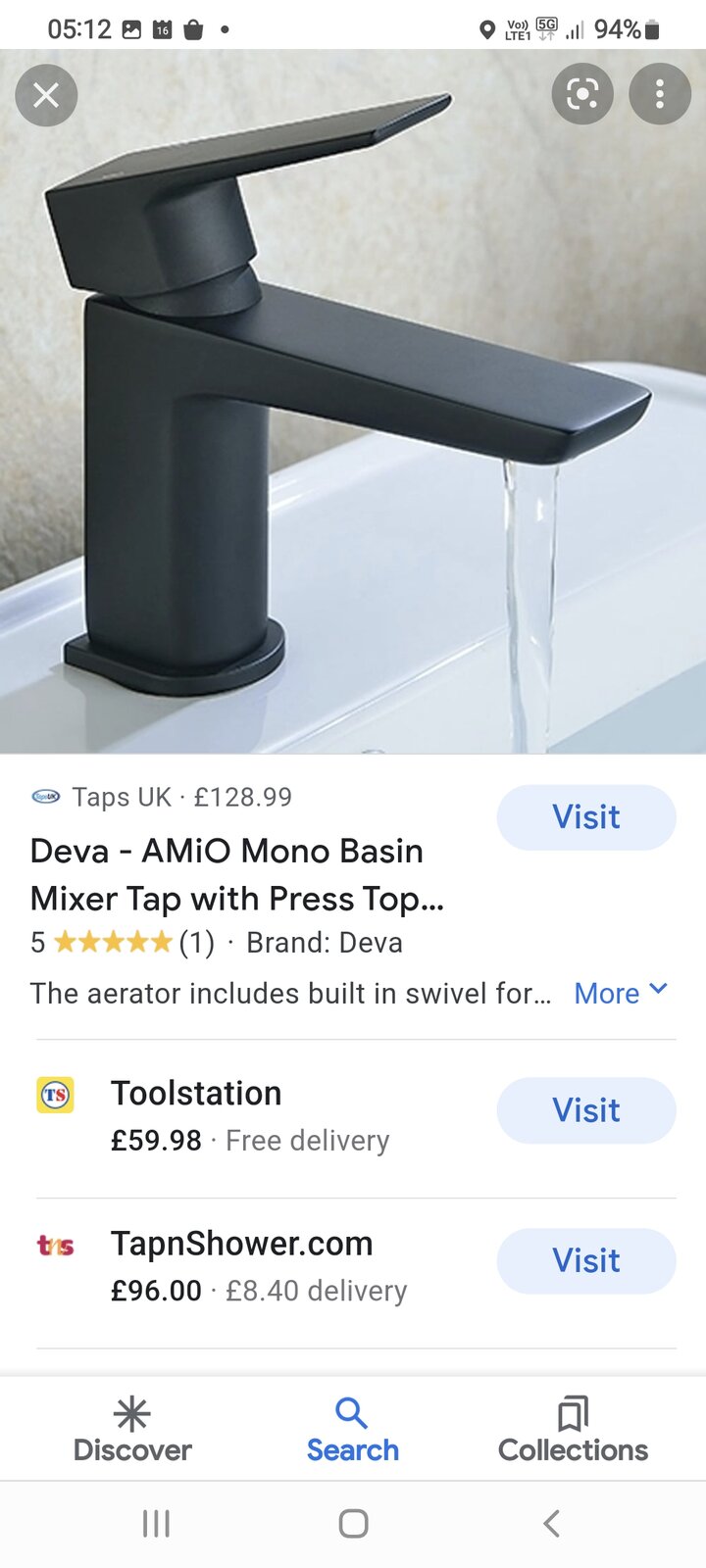Open the Discover feed icon
706x1568 pixels.
(x=132, y=1411)
